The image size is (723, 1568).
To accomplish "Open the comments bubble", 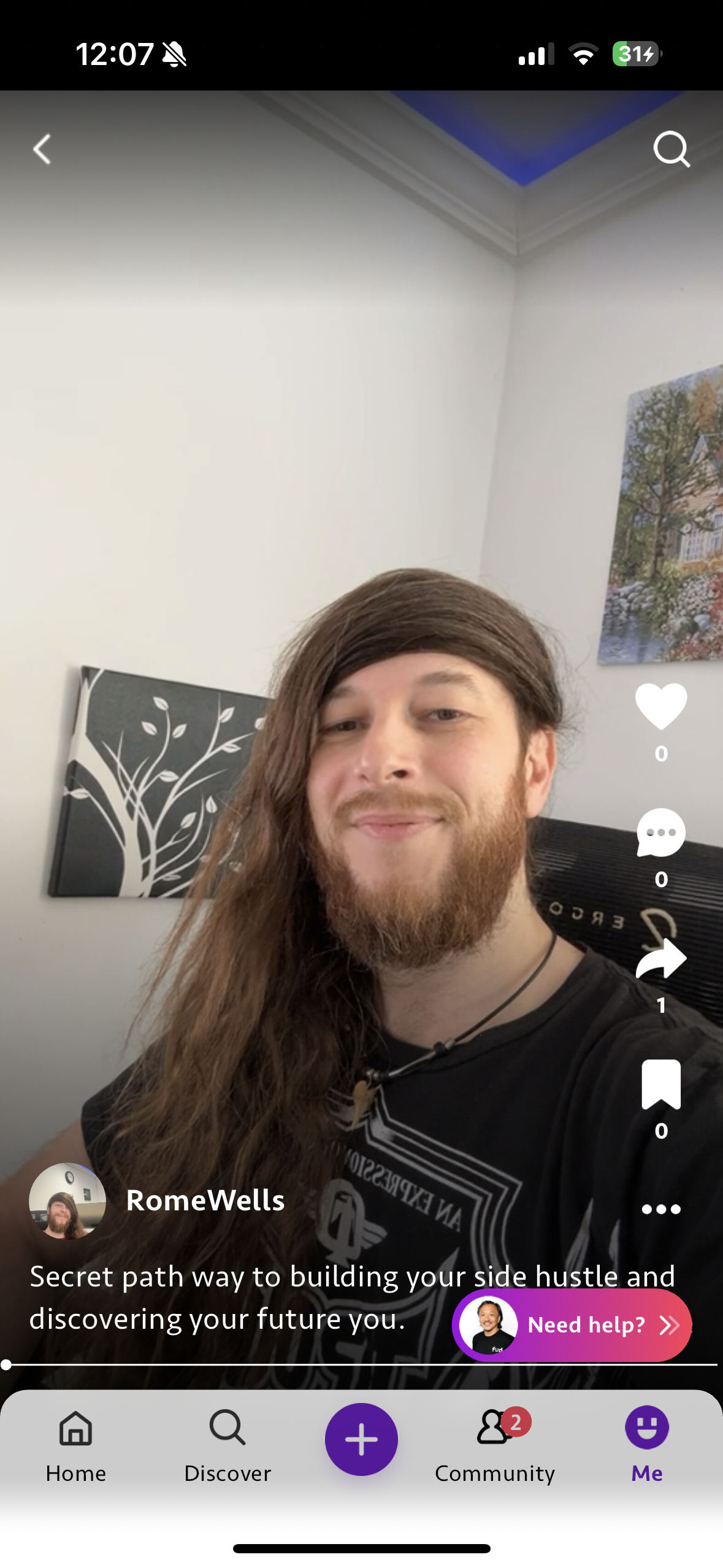I will [x=660, y=832].
